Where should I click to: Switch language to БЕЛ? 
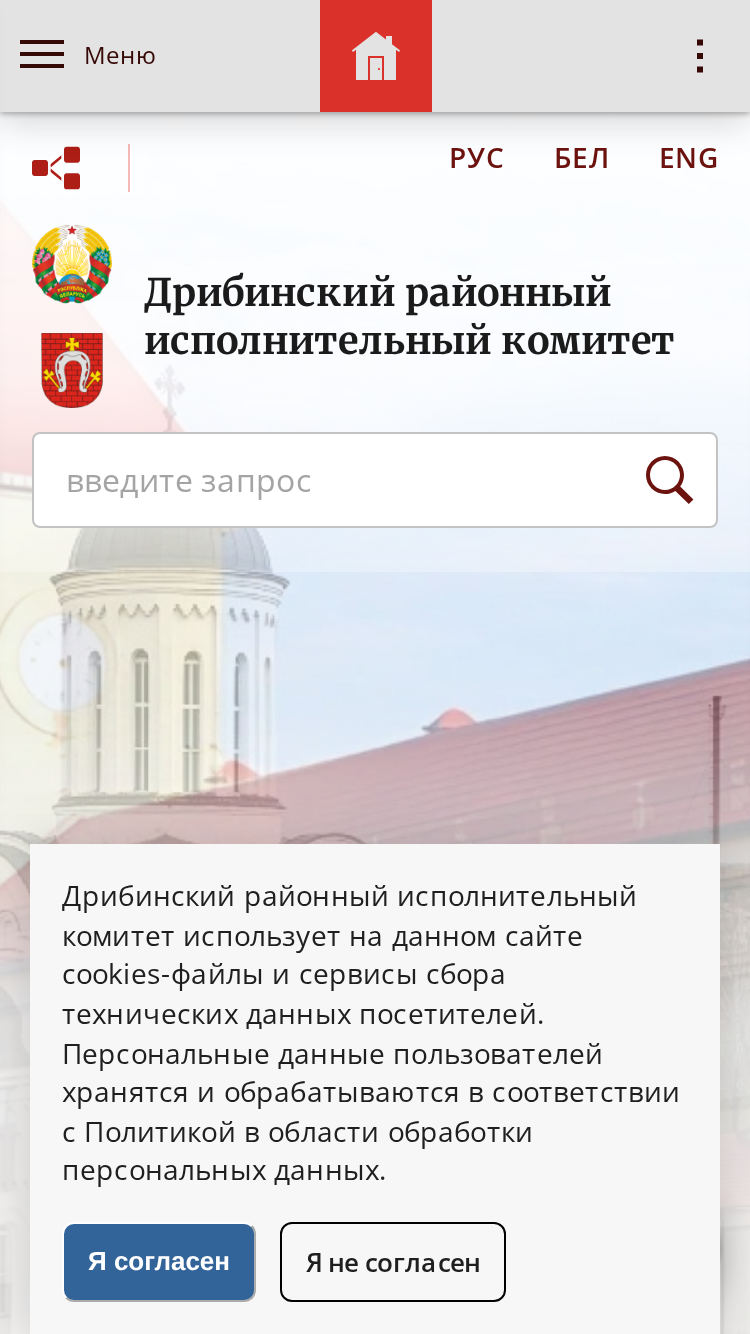coord(582,158)
